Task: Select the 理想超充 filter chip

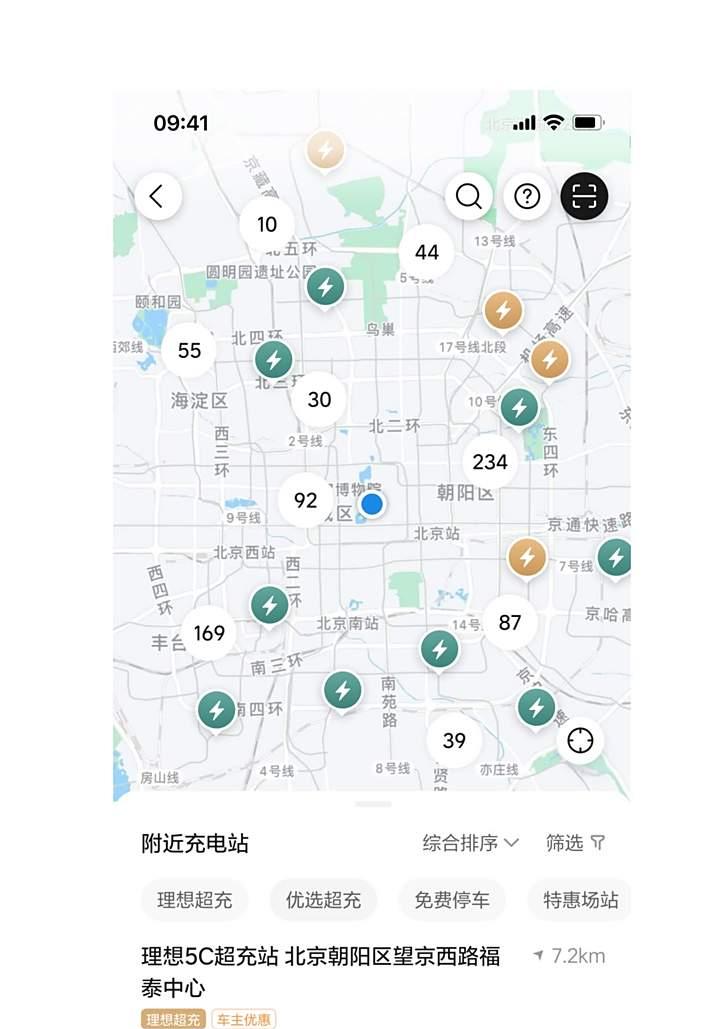Action: 195,900
